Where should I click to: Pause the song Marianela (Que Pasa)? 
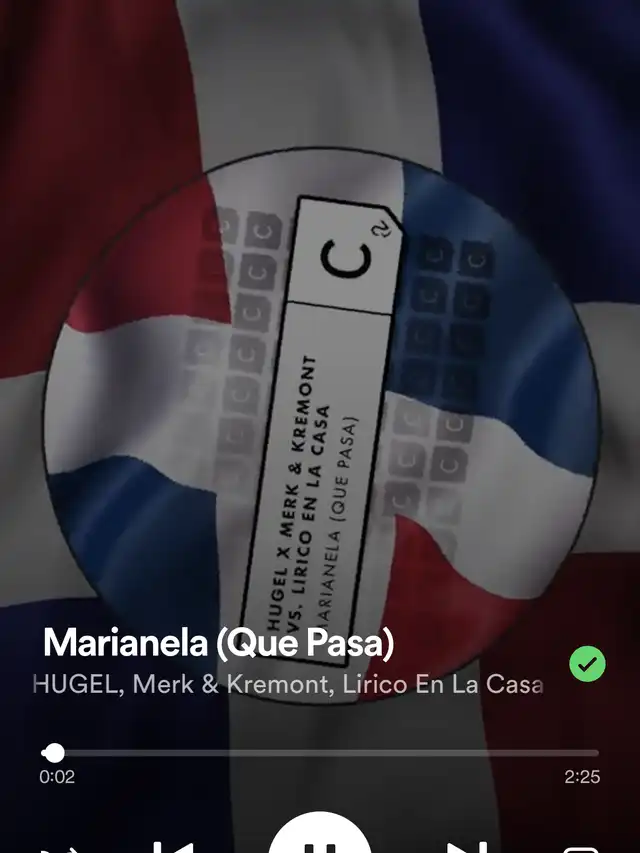[x=319, y=833]
